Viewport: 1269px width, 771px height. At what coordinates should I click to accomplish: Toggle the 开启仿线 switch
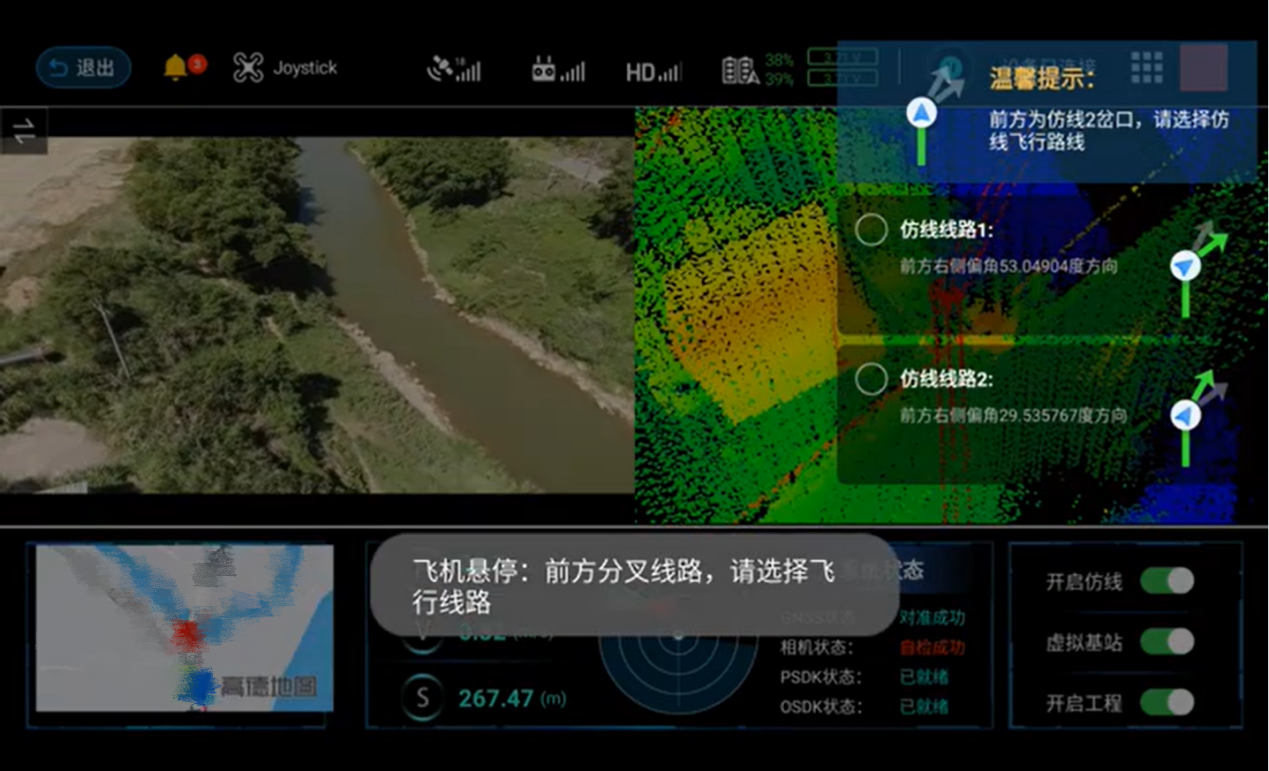[1167, 581]
